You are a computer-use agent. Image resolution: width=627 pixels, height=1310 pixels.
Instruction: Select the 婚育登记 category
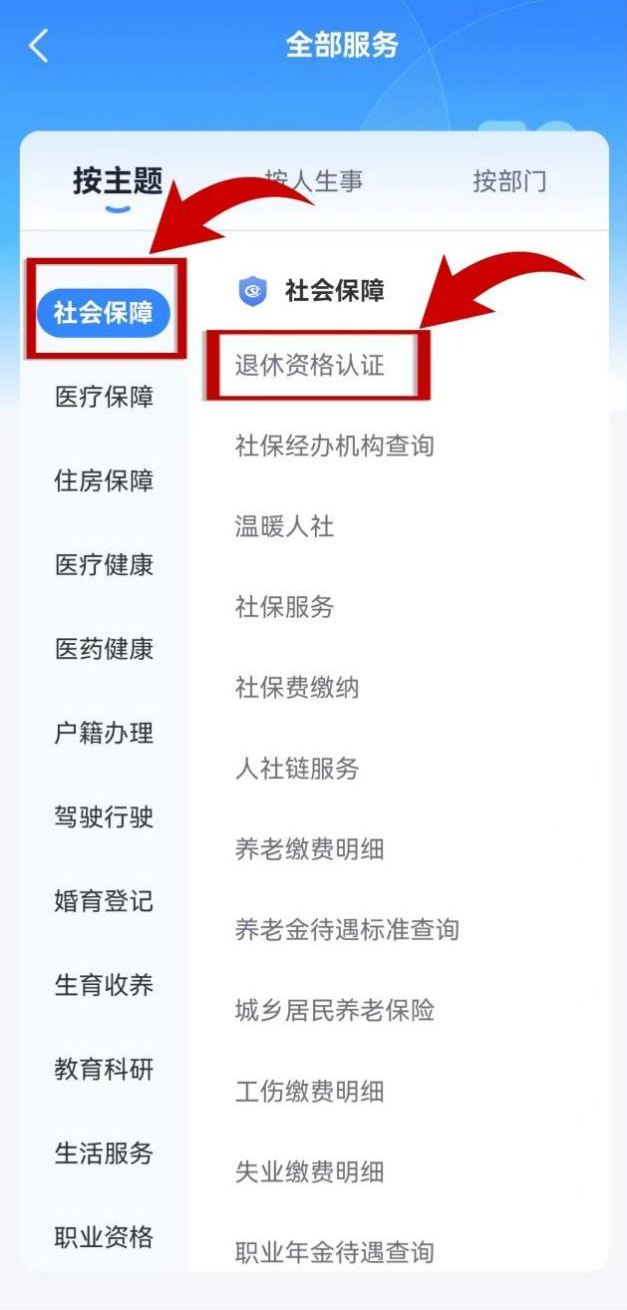[x=104, y=901]
